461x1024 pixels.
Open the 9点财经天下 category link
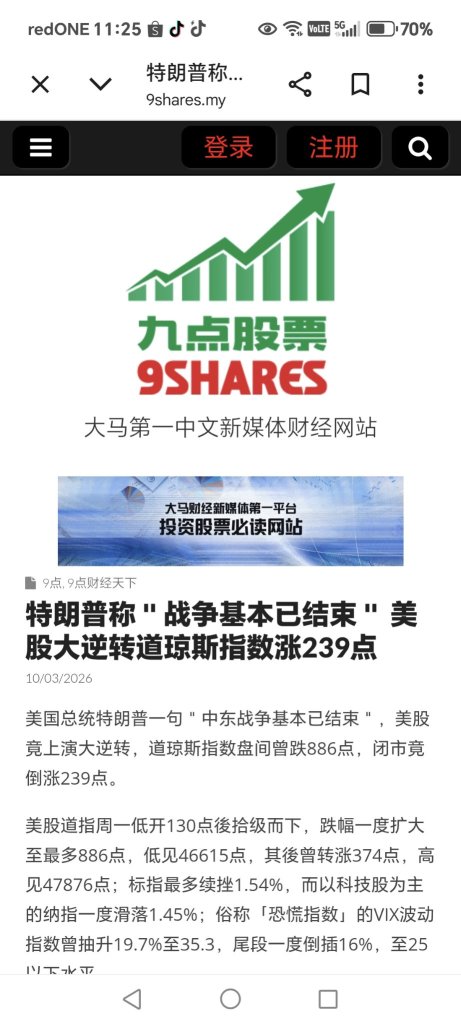click(x=102, y=583)
